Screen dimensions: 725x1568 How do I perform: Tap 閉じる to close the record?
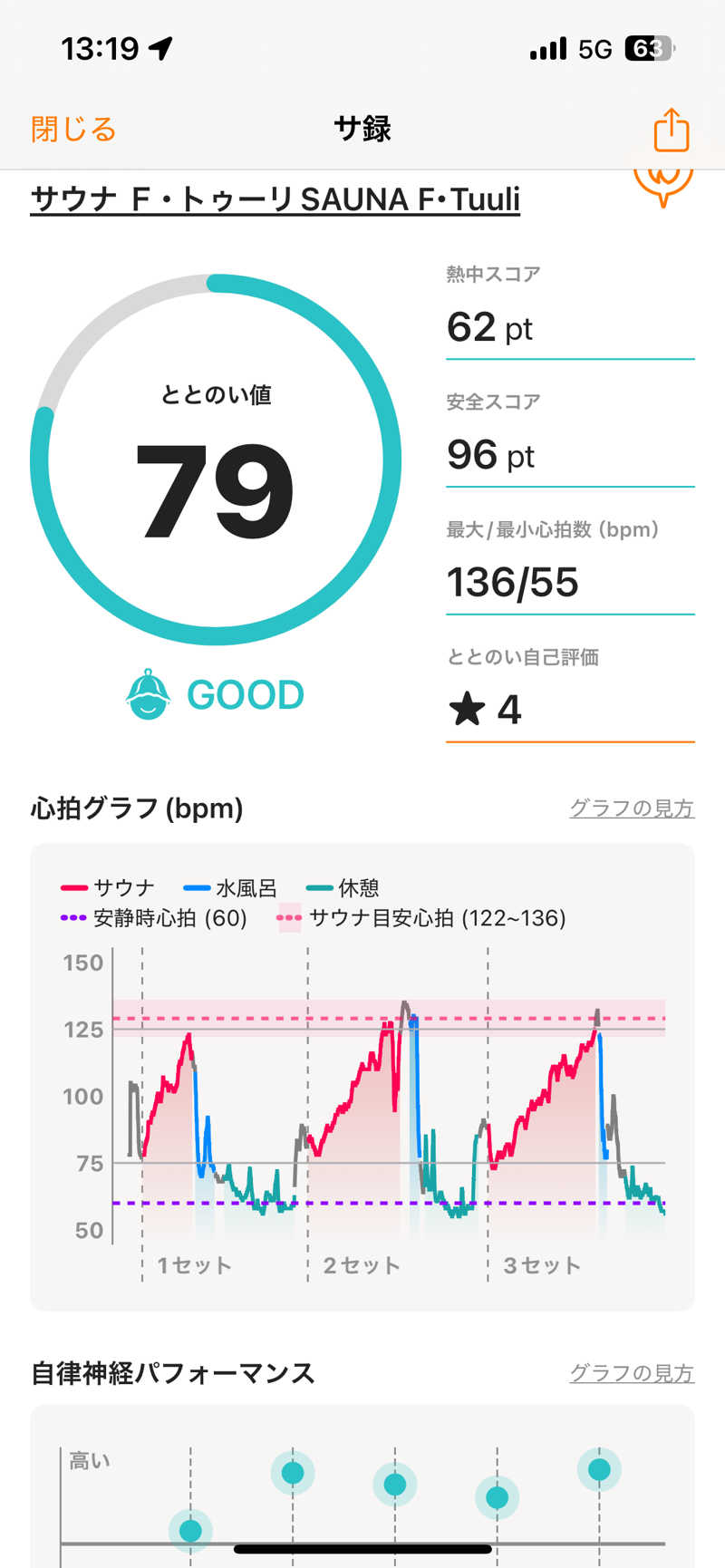click(x=73, y=129)
